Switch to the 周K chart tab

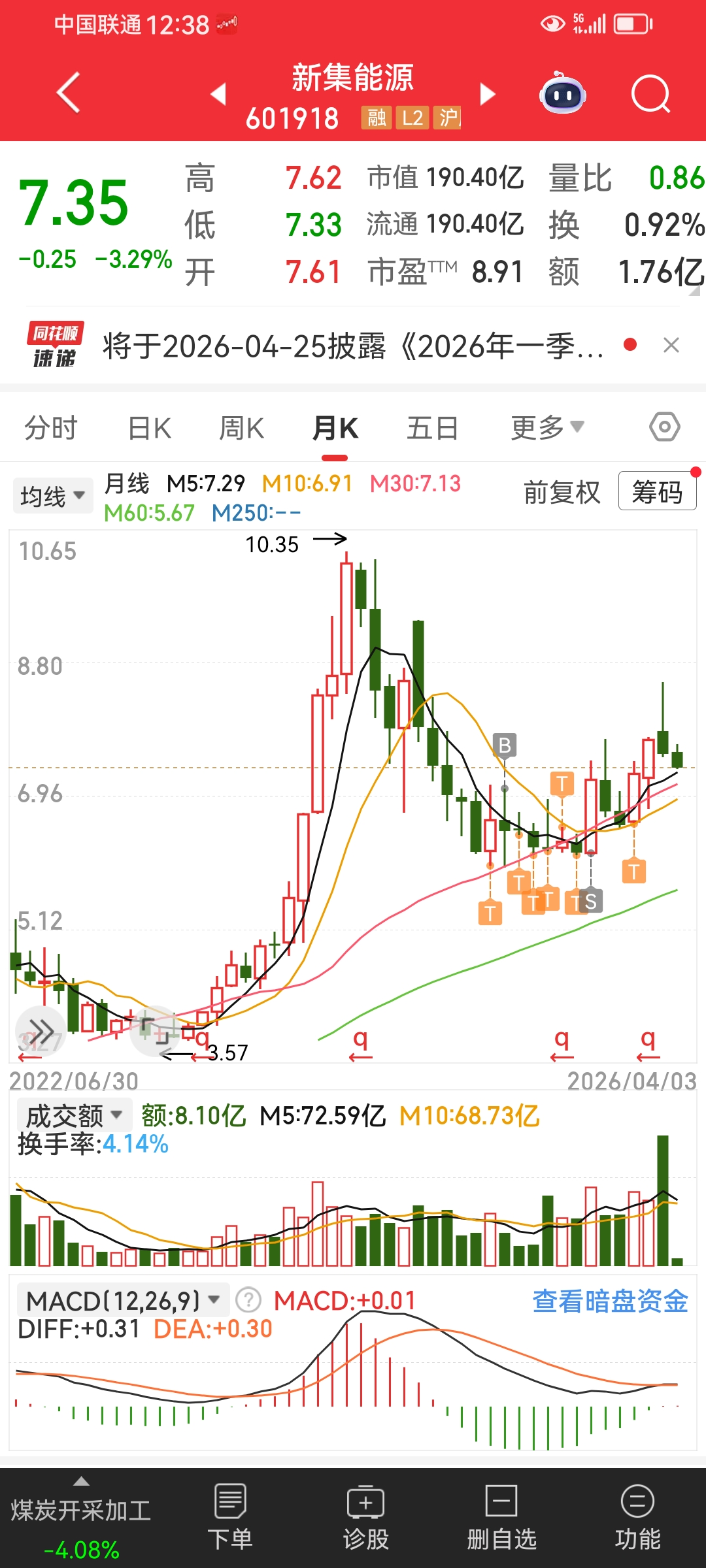pyautogui.click(x=241, y=429)
